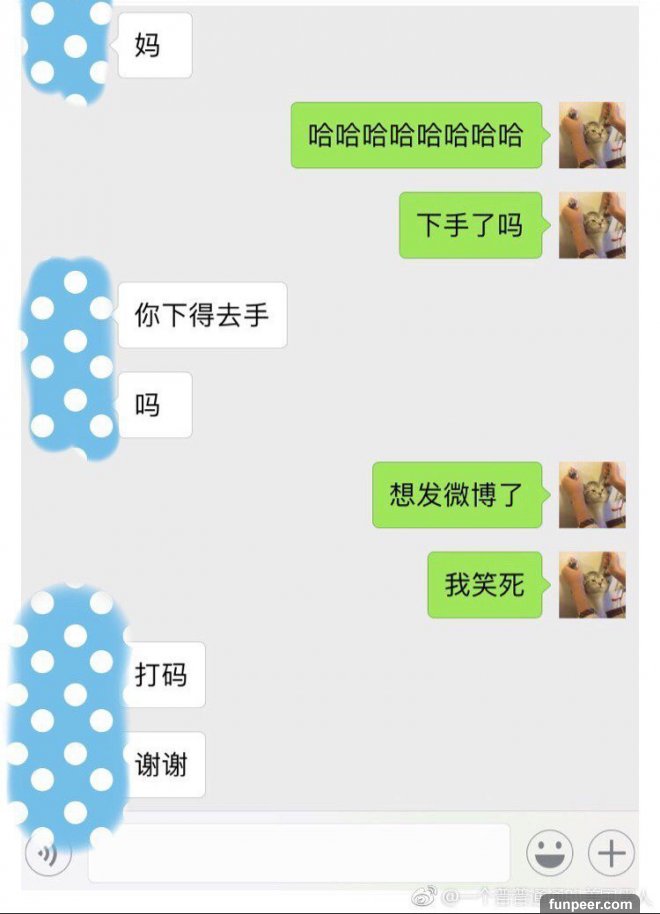Viewport: 660px width, 914px height.
Task: Open cat avatar beside "下手了吗" message
Action: click(x=592, y=225)
